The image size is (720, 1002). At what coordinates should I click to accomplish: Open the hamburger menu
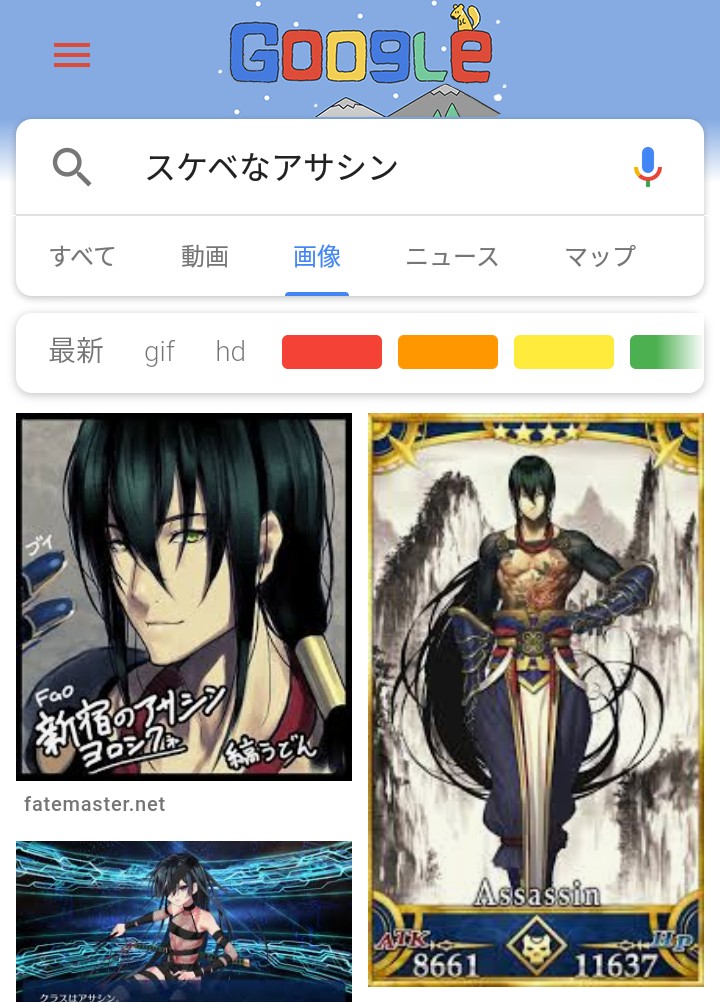(72, 55)
